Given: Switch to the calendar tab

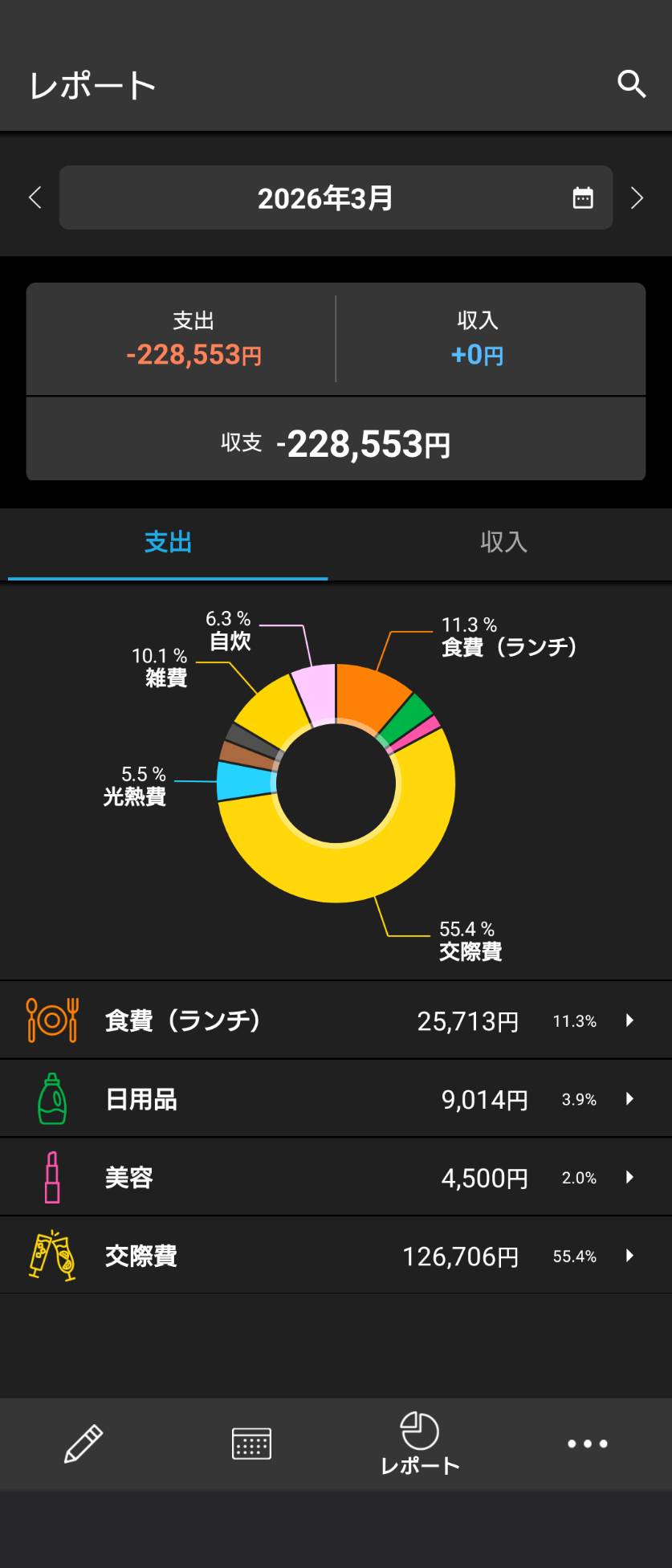Looking at the screenshot, I should (x=251, y=1444).
